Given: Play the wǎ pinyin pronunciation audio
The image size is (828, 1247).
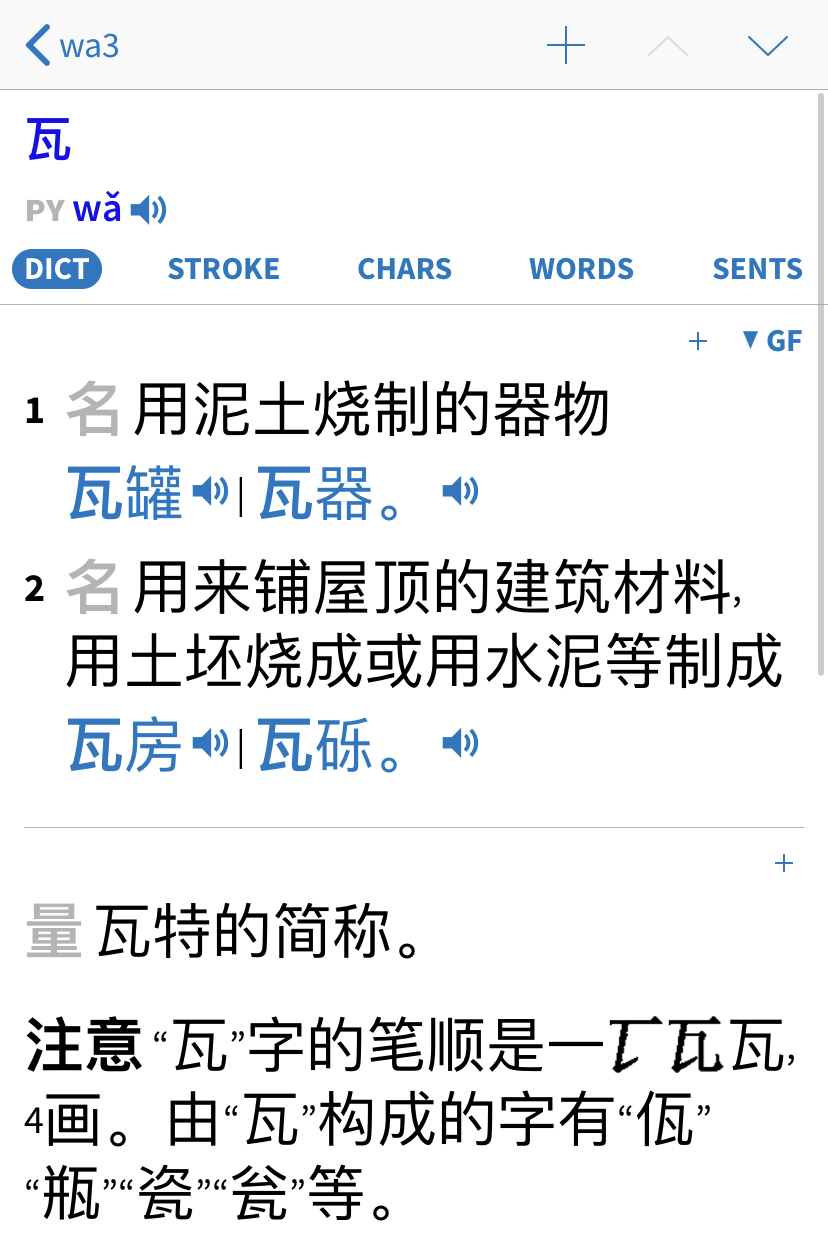Looking at the screenshot, I should coord(149,210).
